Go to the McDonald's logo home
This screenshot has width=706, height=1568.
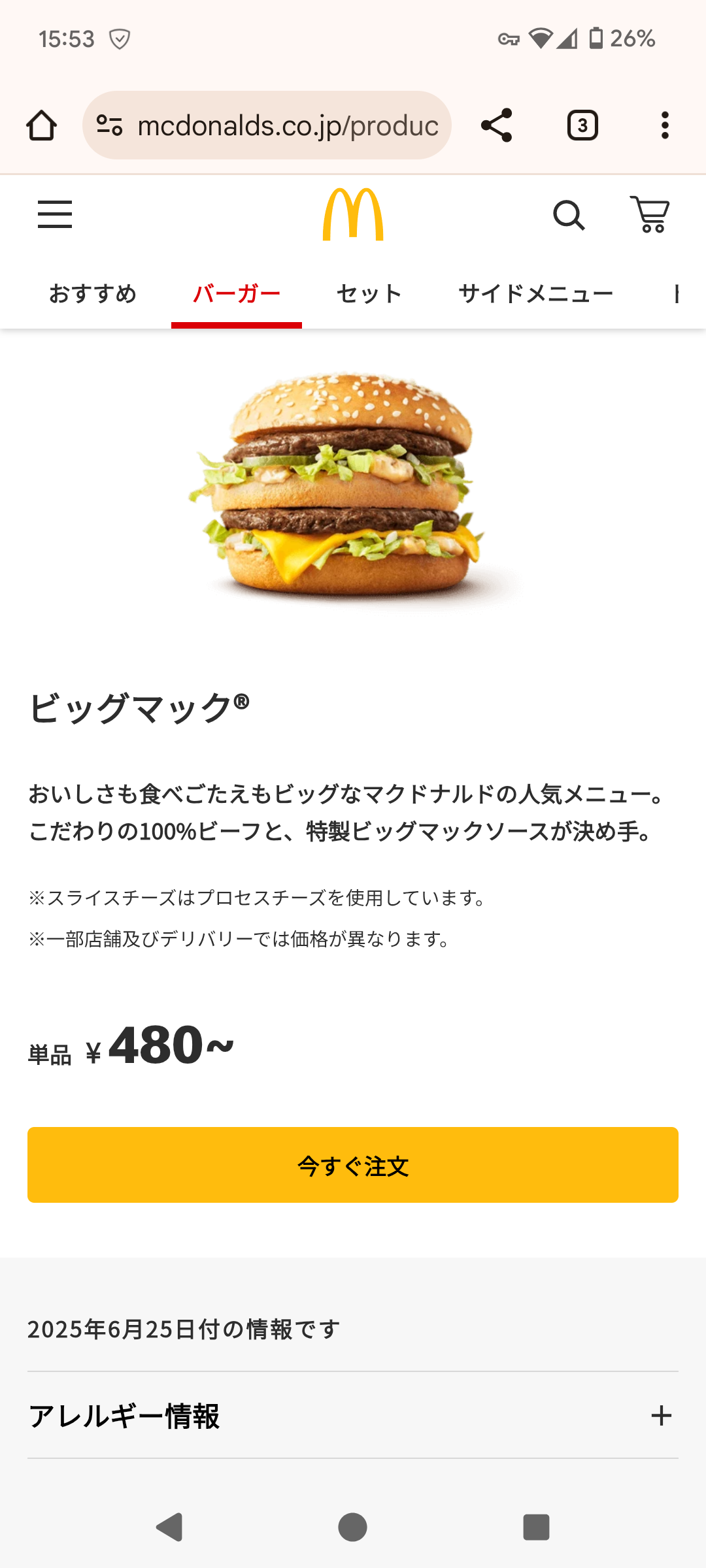353,214
